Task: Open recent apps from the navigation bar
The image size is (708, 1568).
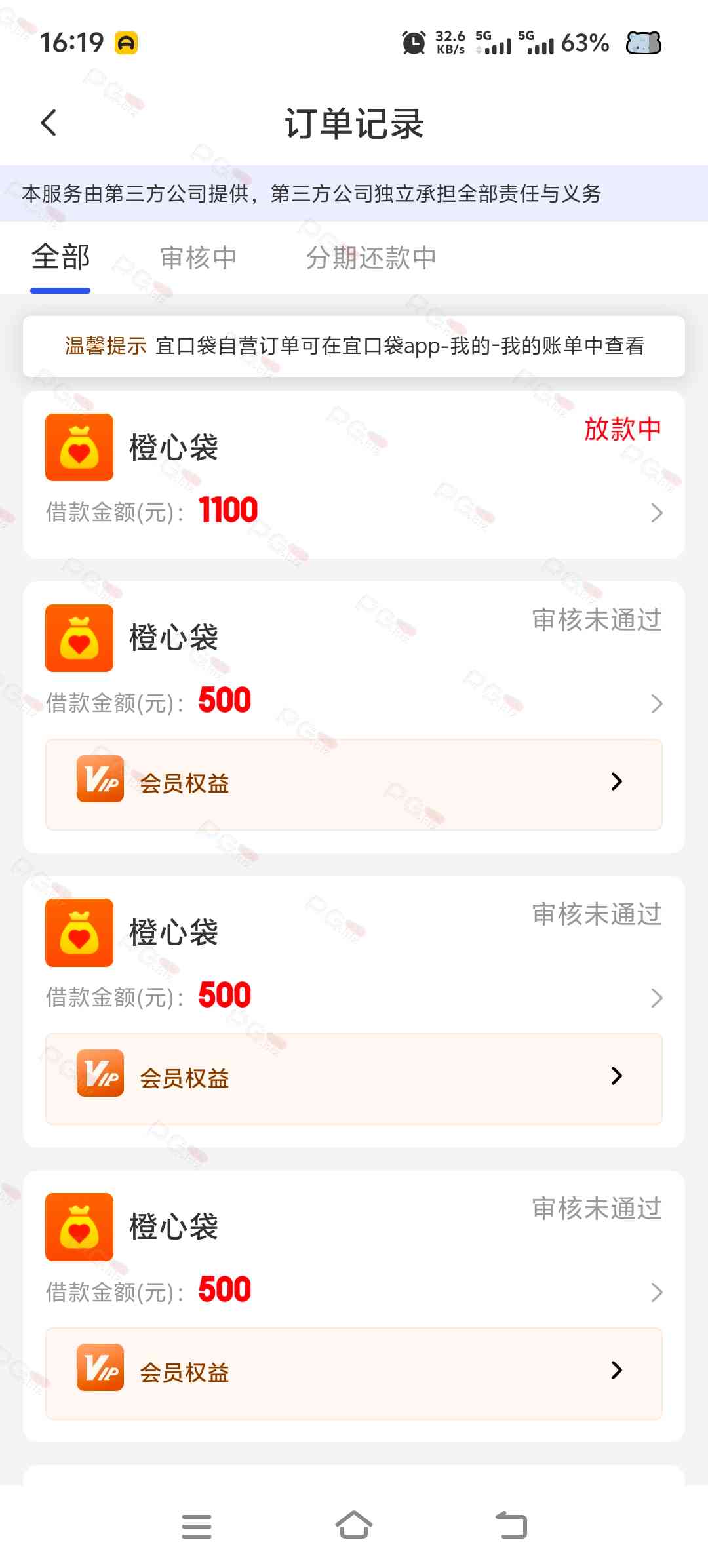Action: coord(197,1526)
